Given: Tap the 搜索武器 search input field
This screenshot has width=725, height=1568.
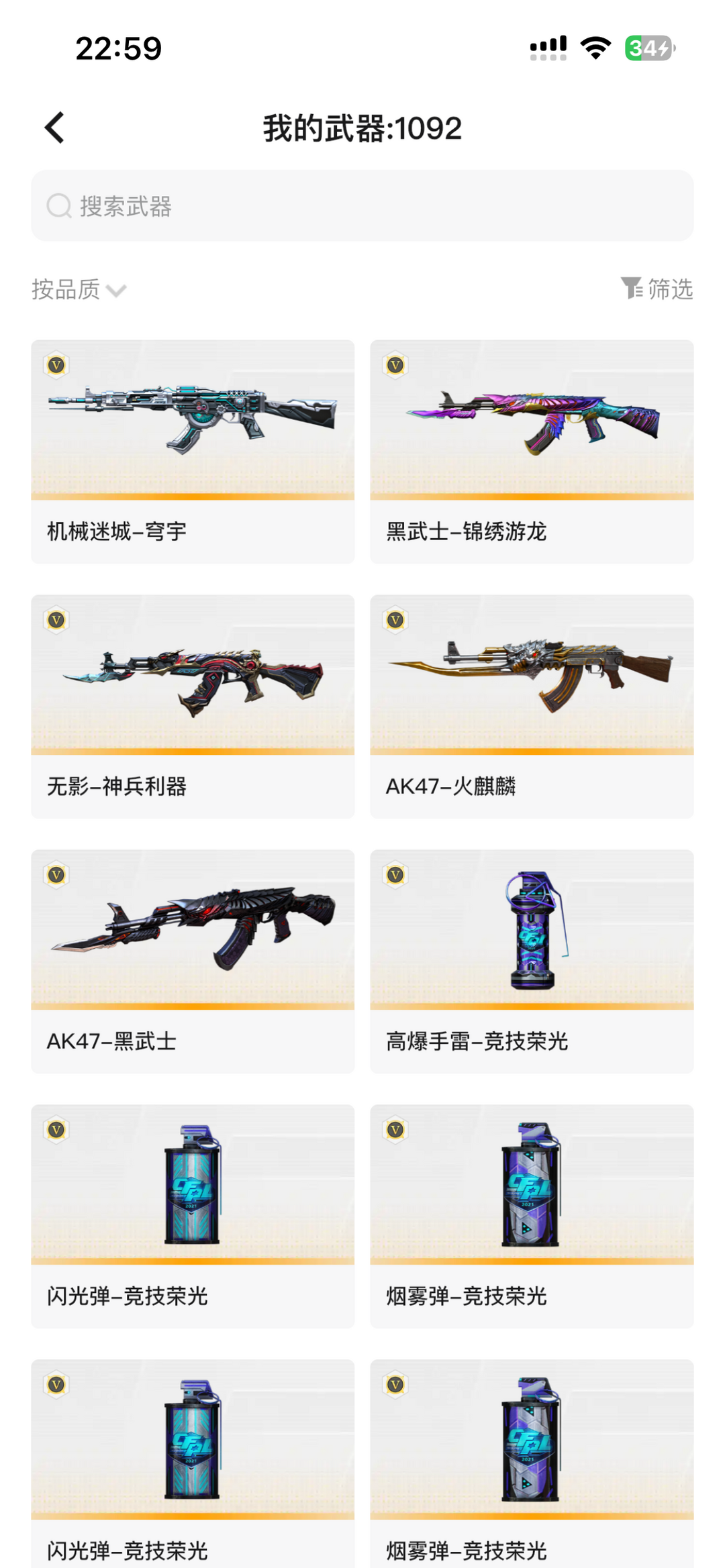Looking at the screenshot, I should pyautogui.click(x=362, y=207).
